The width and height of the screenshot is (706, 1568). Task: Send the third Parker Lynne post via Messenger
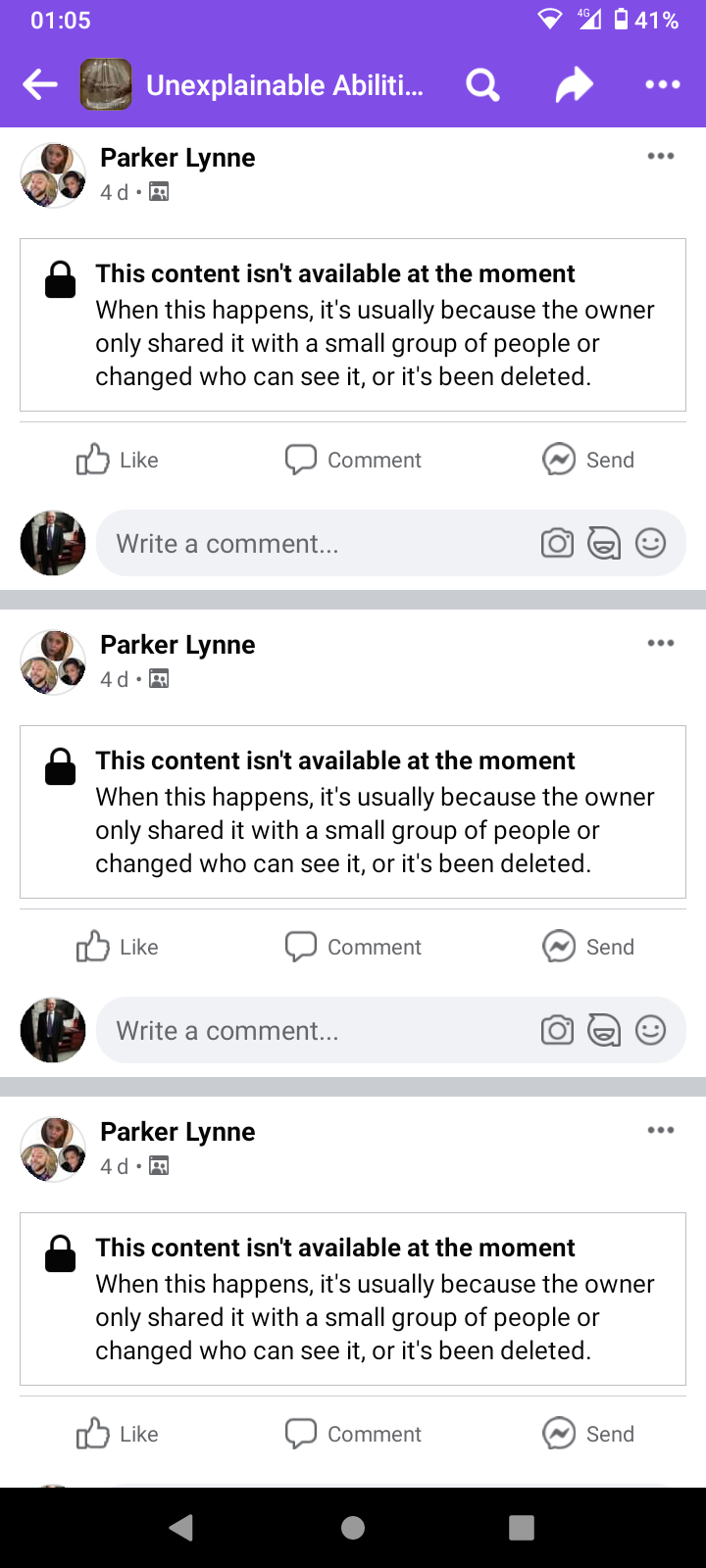coord(588,1434)
